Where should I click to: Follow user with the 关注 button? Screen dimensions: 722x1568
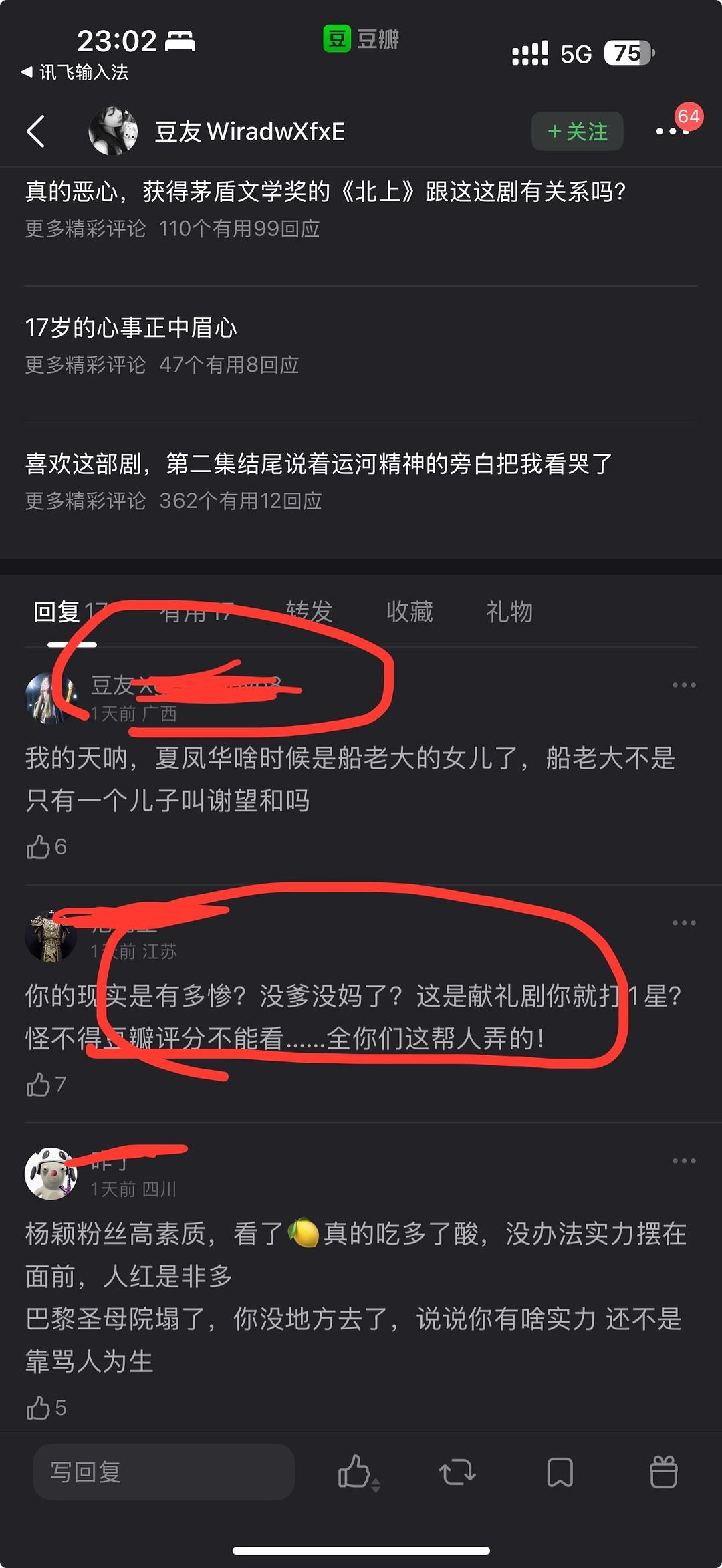(x=577, y=132)
